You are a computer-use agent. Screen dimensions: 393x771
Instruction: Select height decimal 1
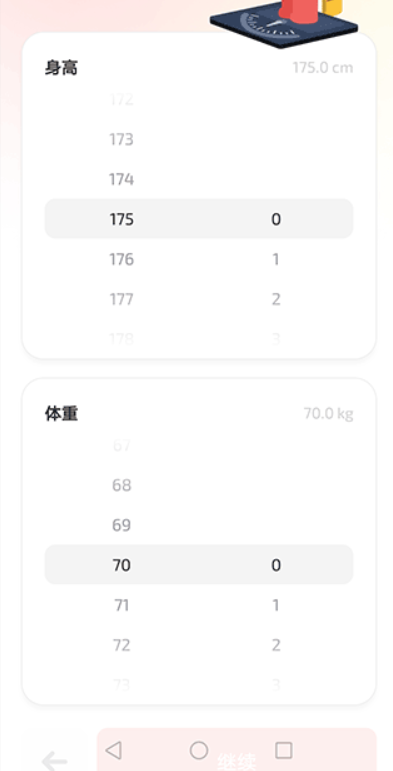pyautogui.click(x=276, y=259)
